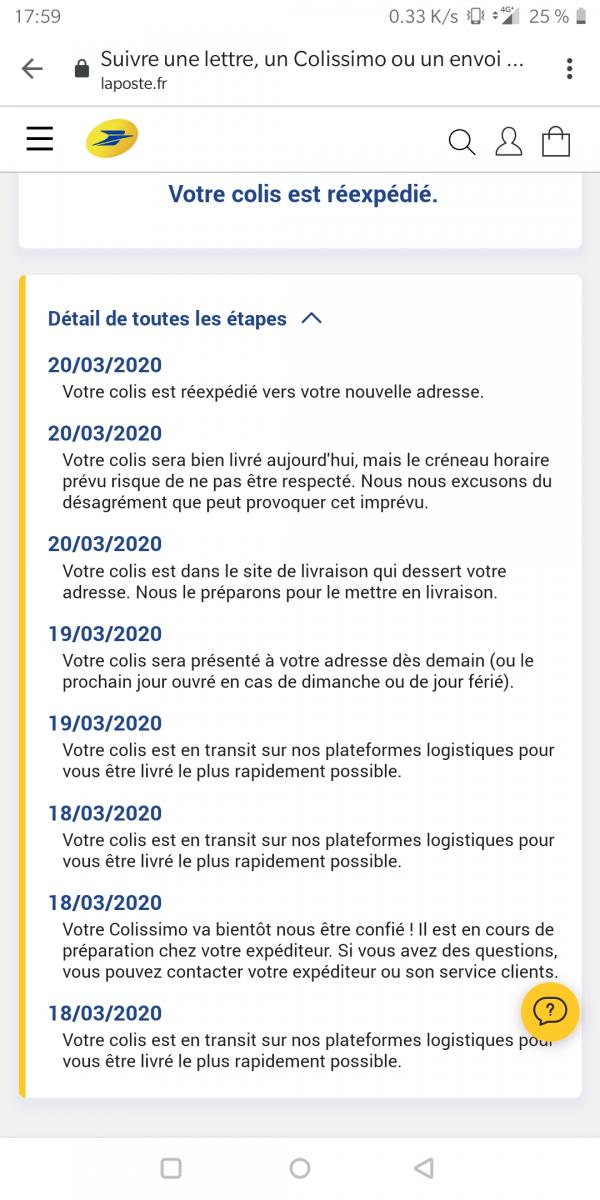The height and width of the screenshot is (1200, 600).
Task: Open the user account icon
Action: pos(509,142)
